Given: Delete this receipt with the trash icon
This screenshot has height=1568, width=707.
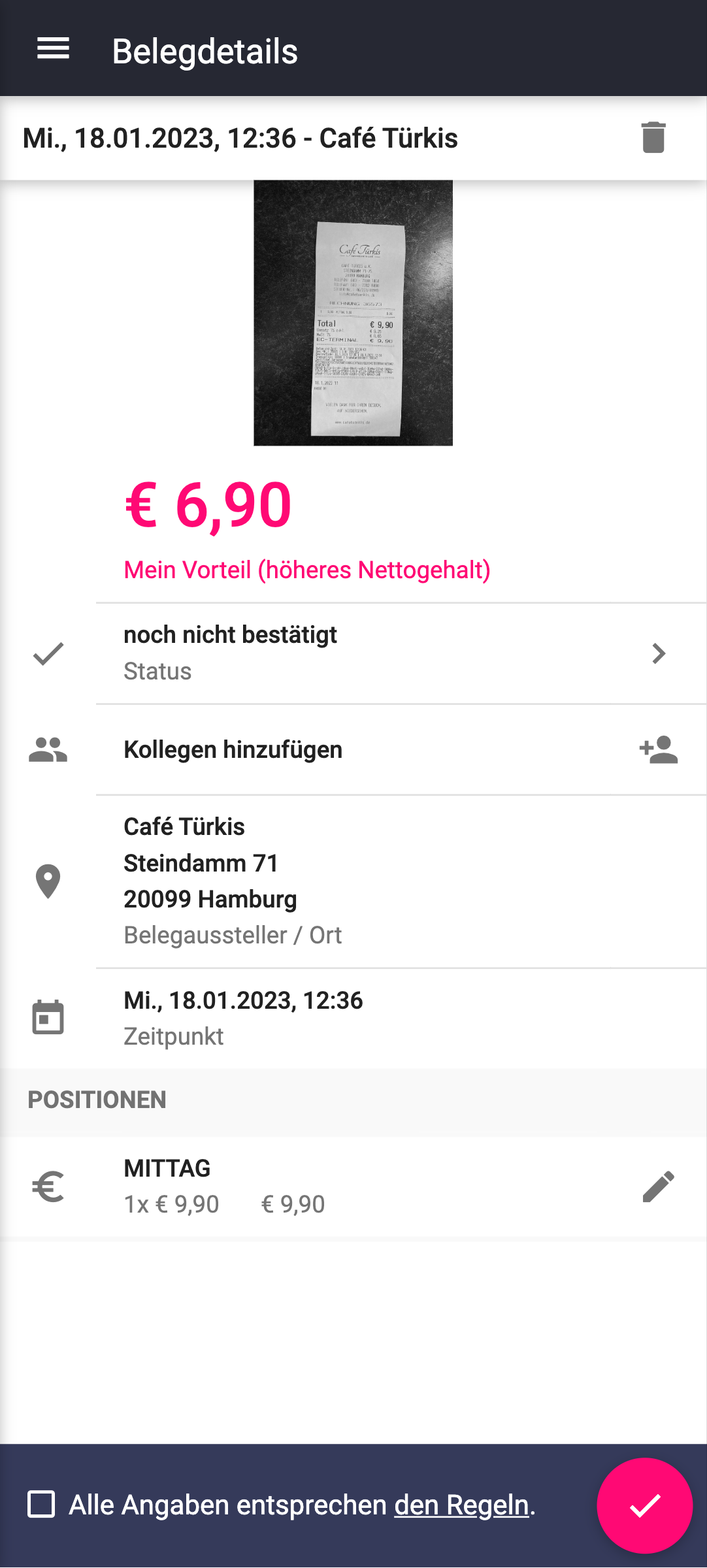Looking at the screenshot, I should coord(653,138).
